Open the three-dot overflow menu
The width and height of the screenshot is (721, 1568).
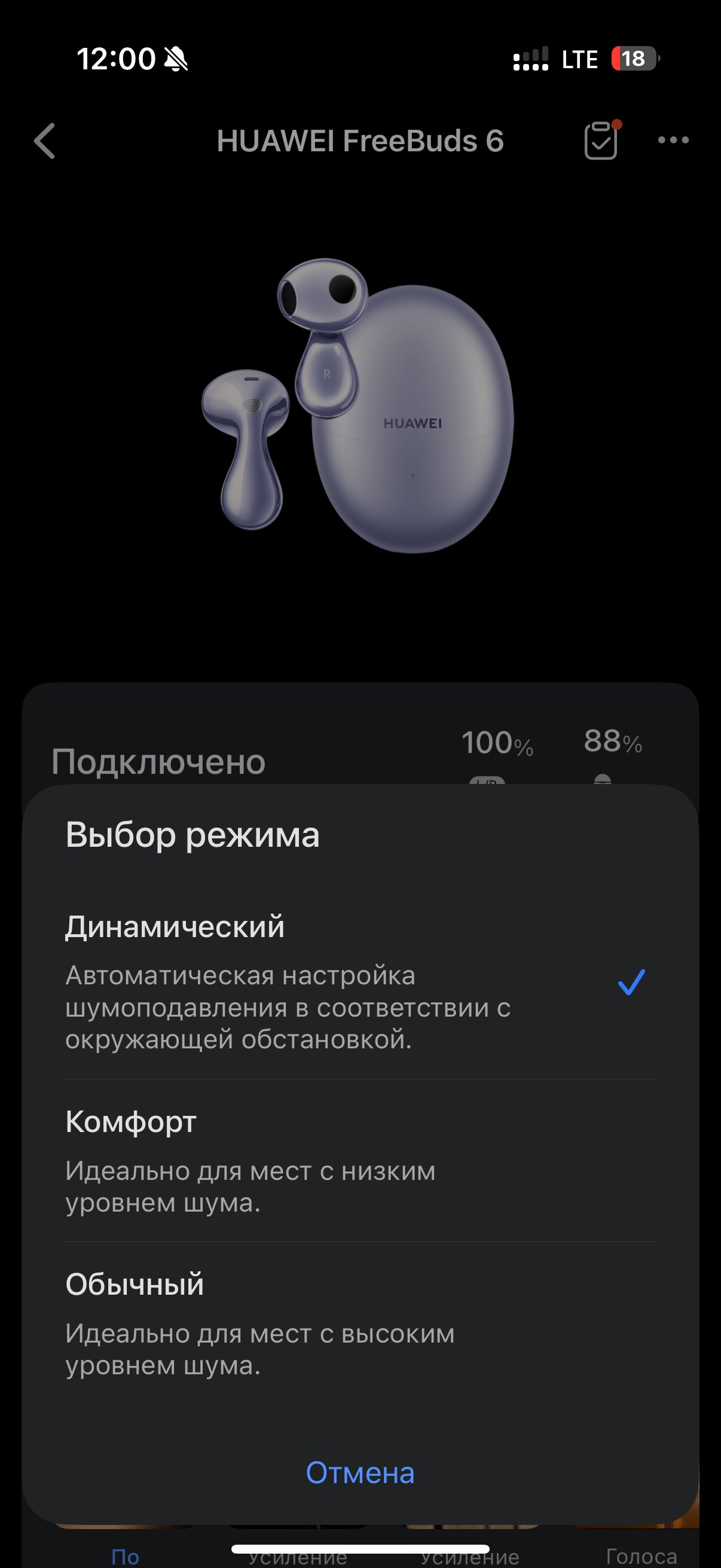tap(673, 140)
